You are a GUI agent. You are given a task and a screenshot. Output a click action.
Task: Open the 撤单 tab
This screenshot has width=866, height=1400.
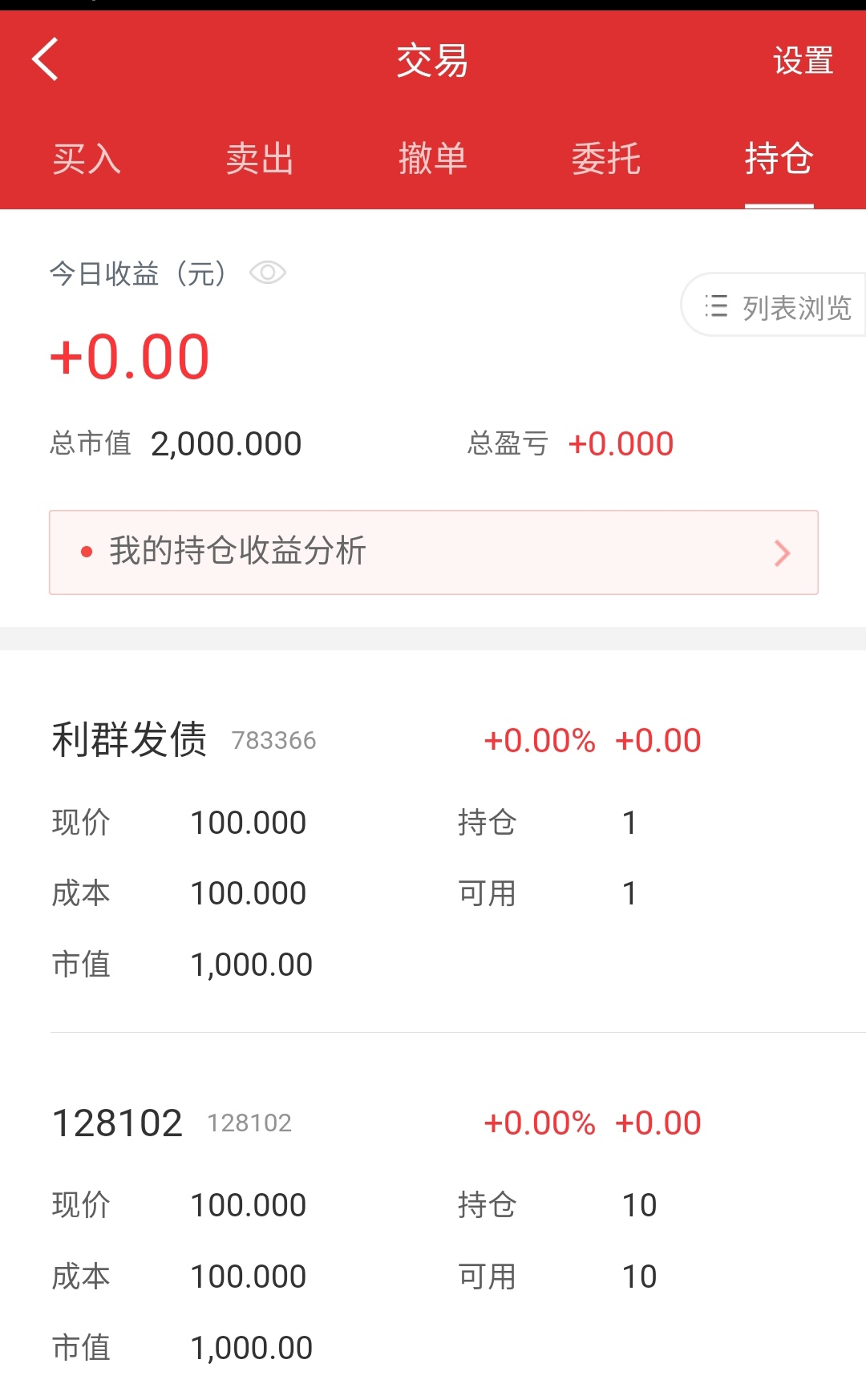pos(433,158)
